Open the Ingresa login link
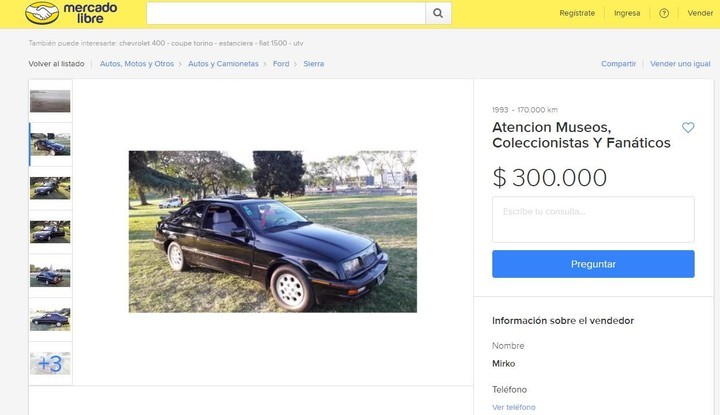720x415 pixels. pyautogui.click(x=627, y=13)
